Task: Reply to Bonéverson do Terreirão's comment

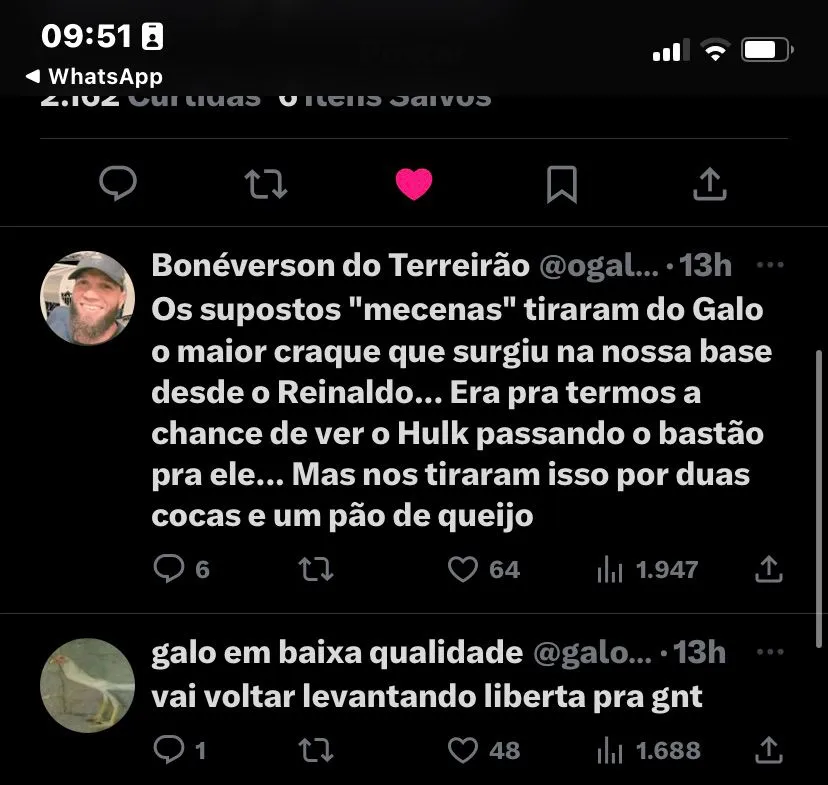Action: 169,569
